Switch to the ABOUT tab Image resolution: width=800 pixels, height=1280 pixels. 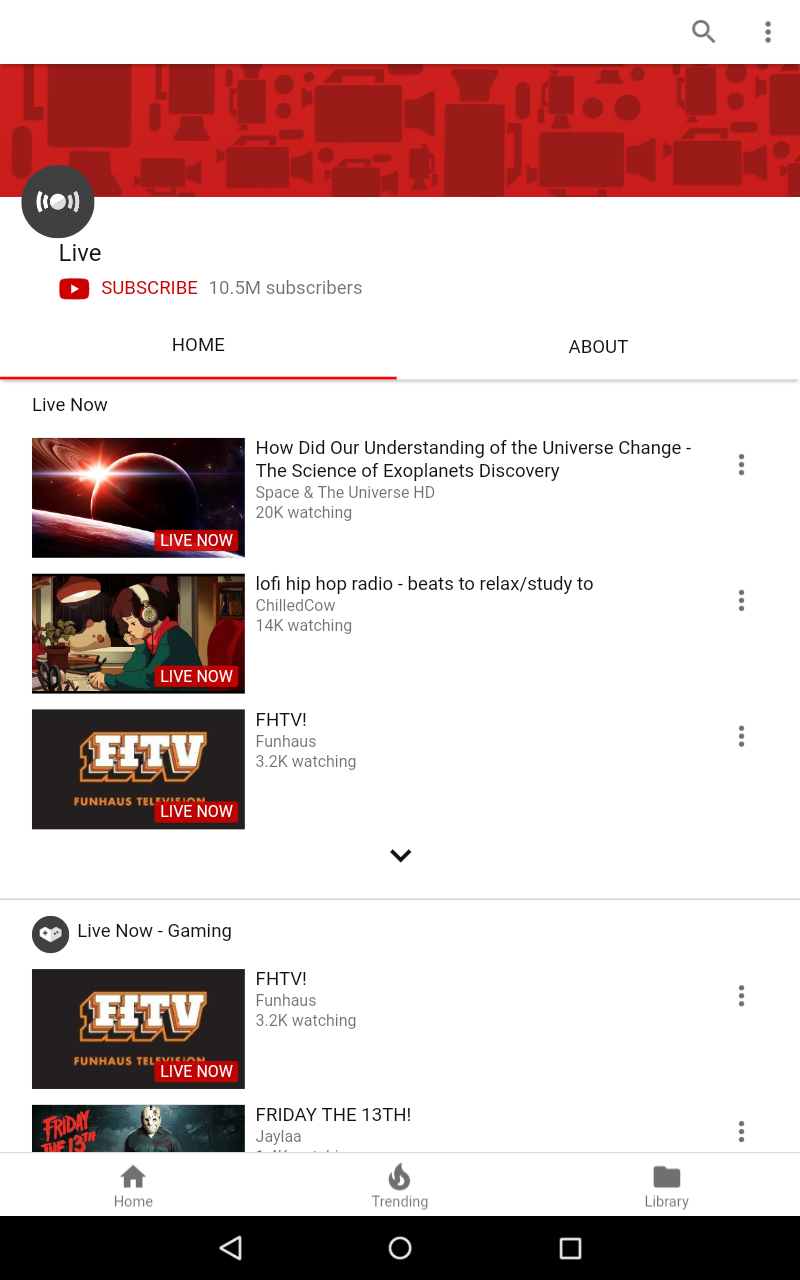598,346
